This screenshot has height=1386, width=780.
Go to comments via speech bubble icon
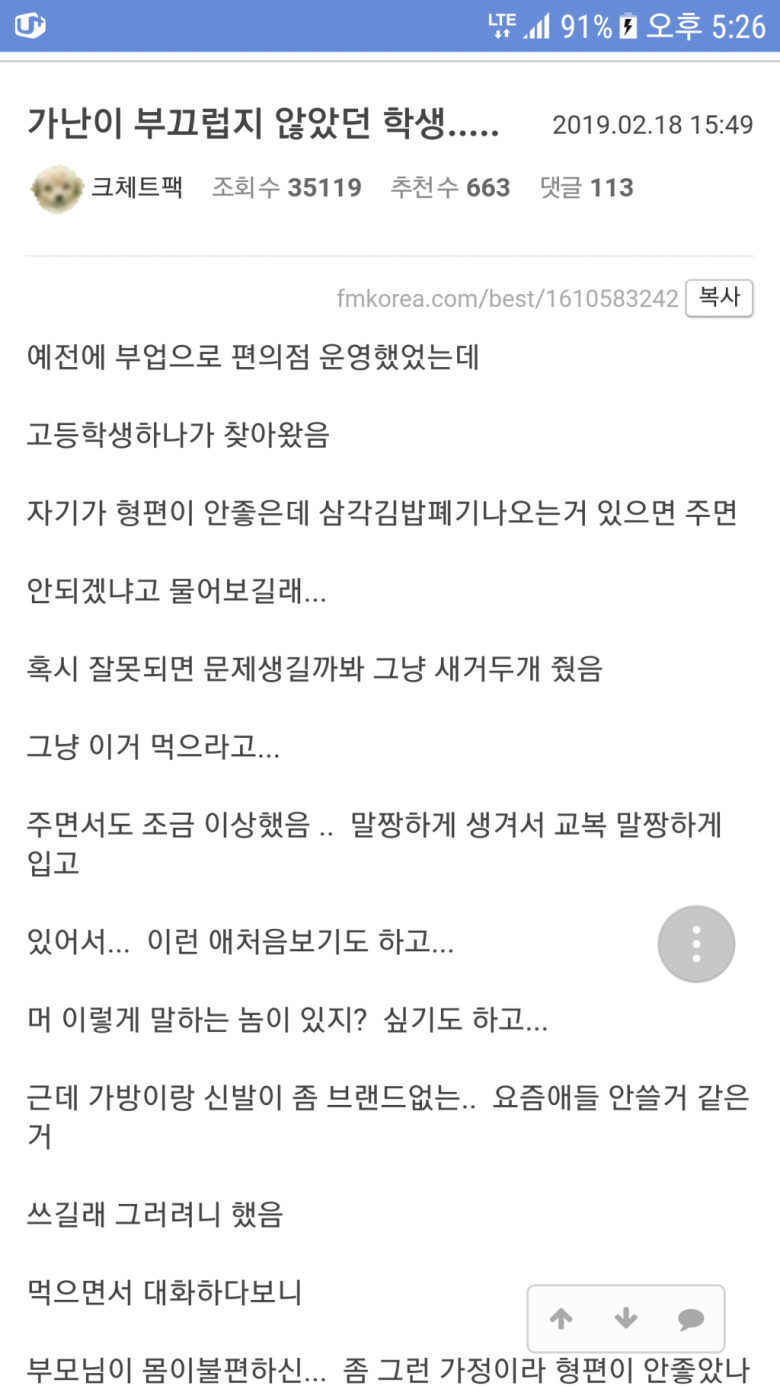click(x=690, y=1319)
